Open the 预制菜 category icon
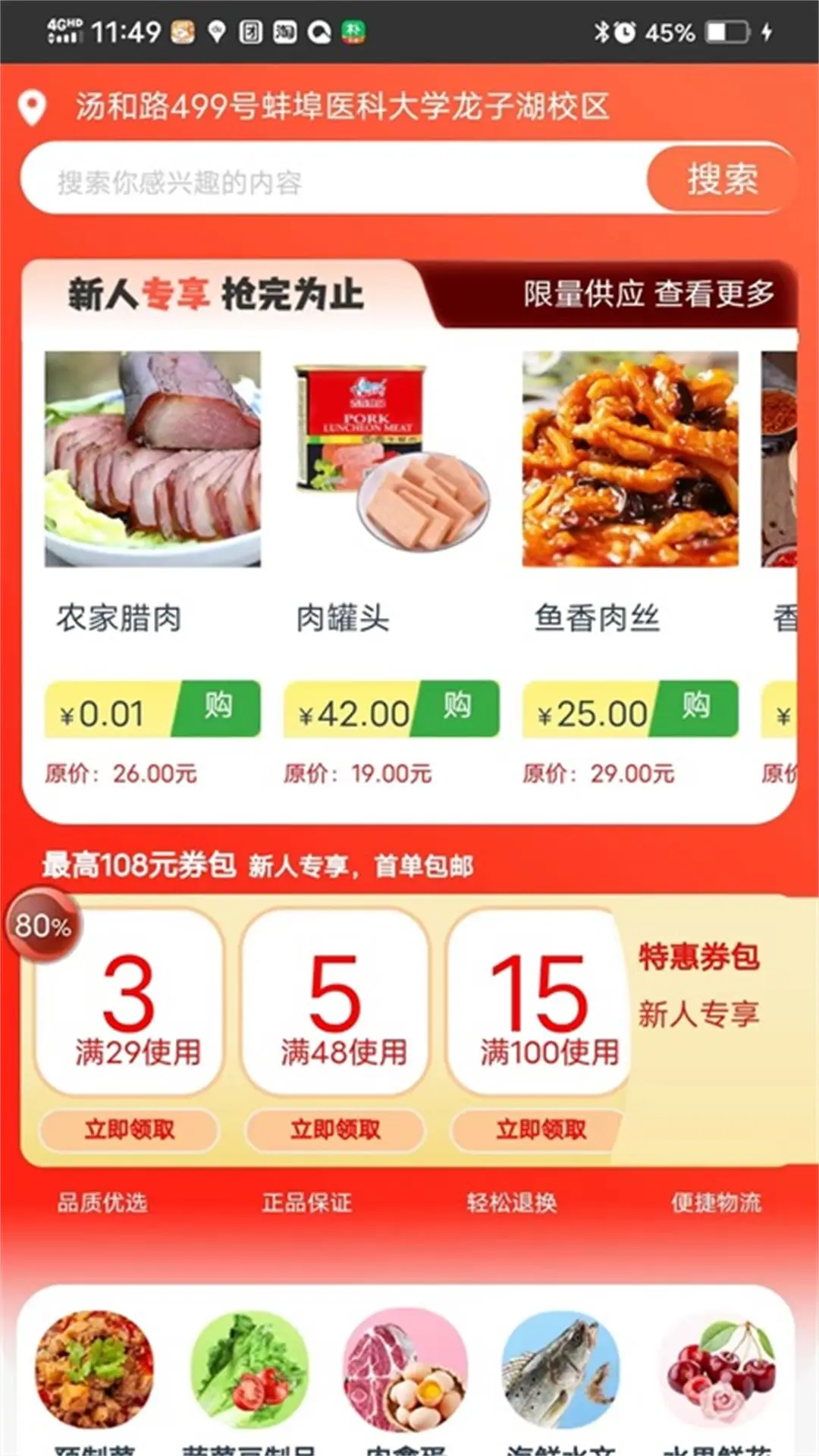 point(95,1370)
